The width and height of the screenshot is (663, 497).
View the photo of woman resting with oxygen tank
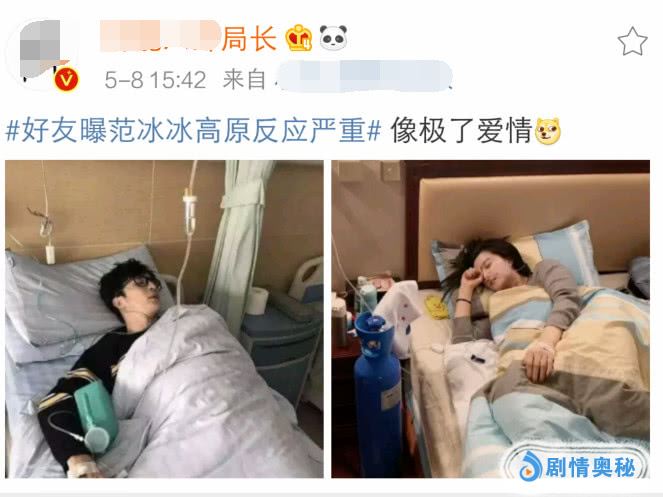490,318
